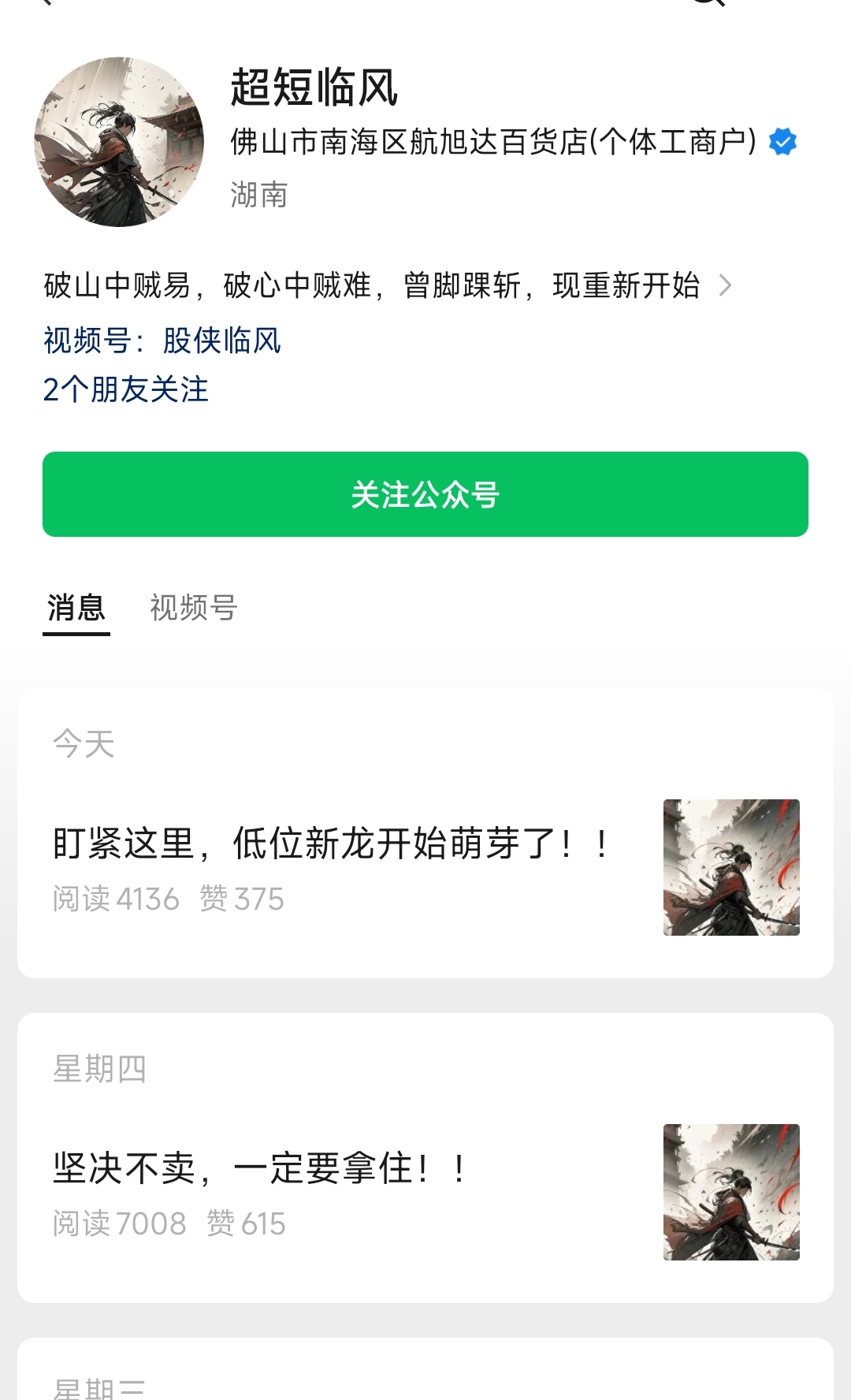View the 2个朋友关注 friends list
851x1400 pixels.
point(125,389)
